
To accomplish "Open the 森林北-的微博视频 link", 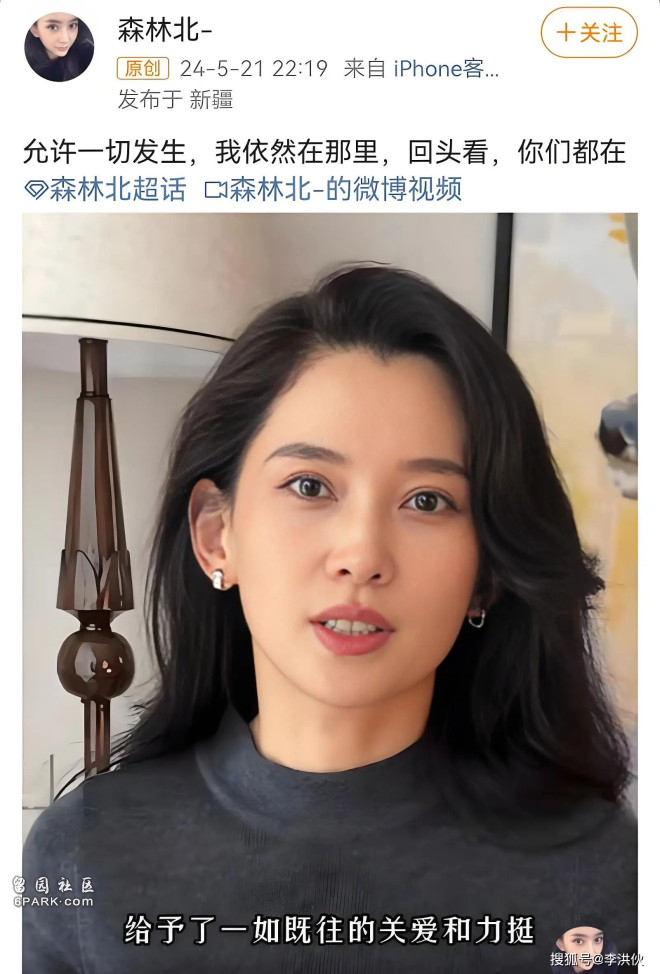I will pyautogui.click(x=333, y=189).
